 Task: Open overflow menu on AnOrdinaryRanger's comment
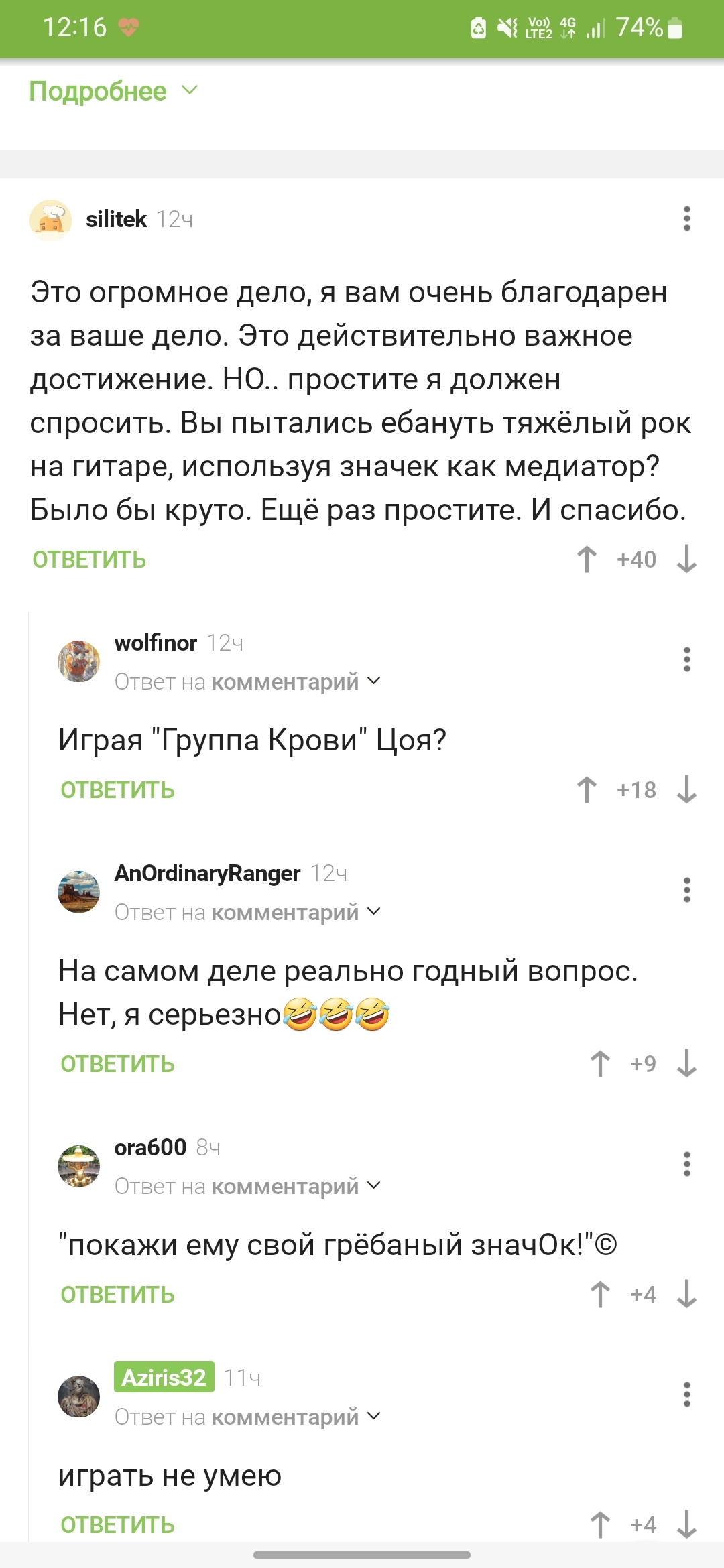click(x=686, y=890)
